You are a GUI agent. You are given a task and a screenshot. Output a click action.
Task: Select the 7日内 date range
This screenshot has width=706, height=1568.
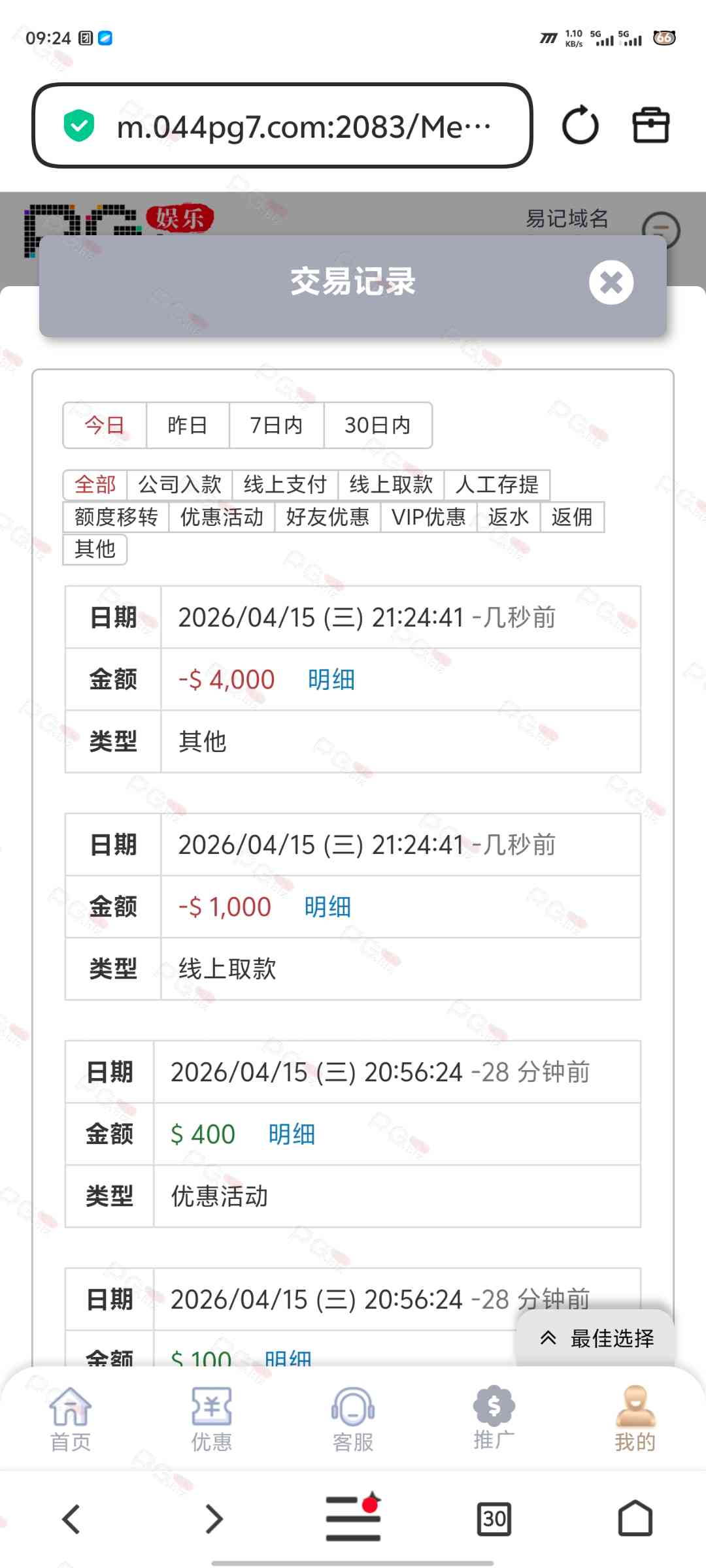pos(276,425)
